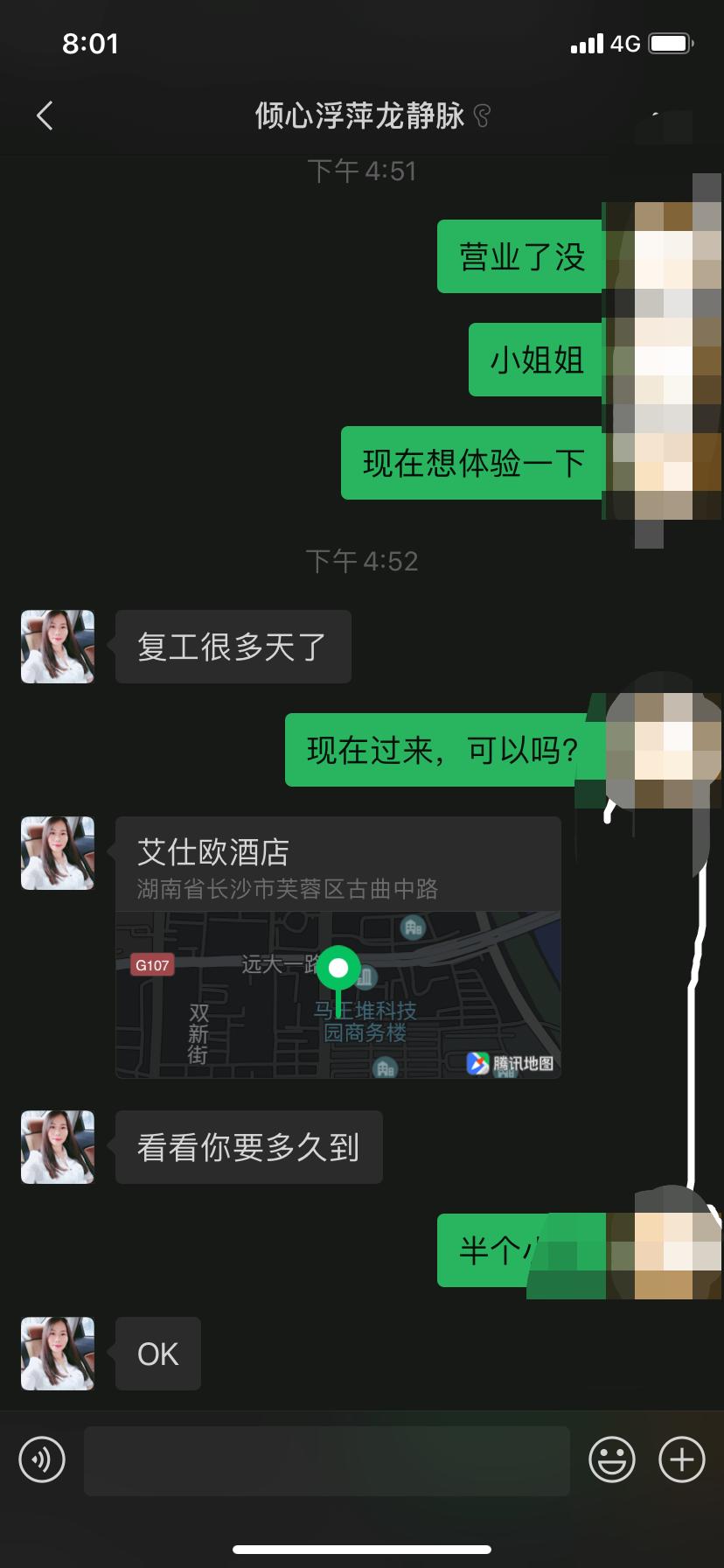Select the 复工很多天了 message bubble
724x1568 pixels.
[x=233, y=647]
